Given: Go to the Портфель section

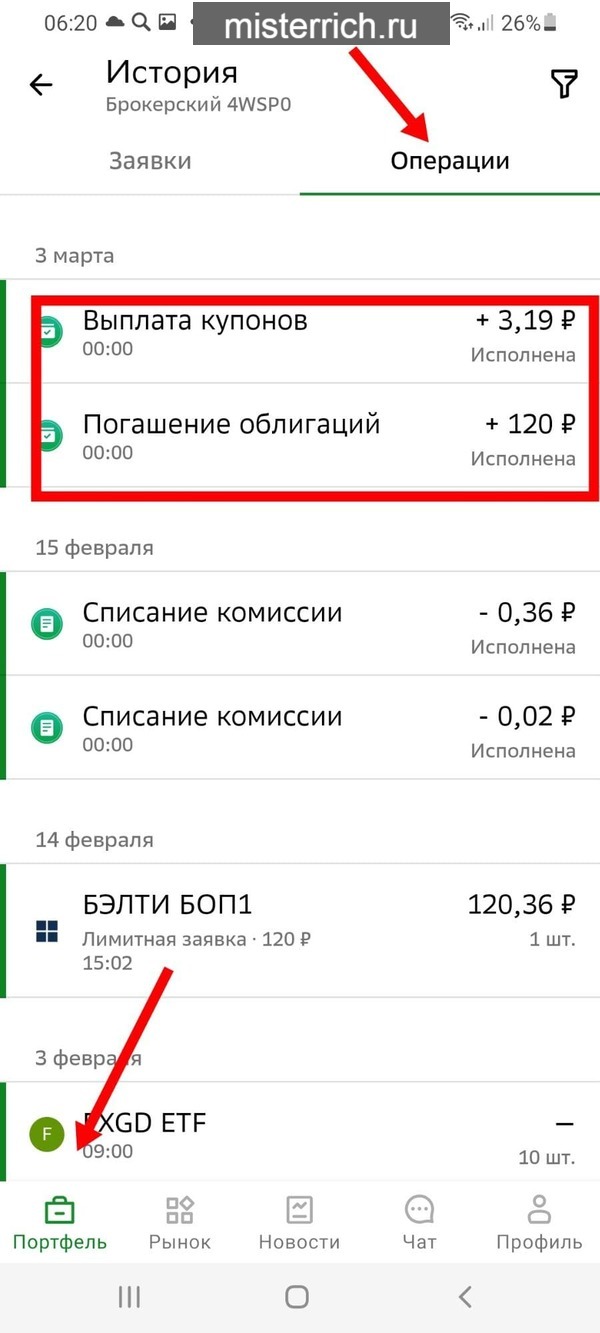Looking at the screenshot, I should coord(60,1223).
